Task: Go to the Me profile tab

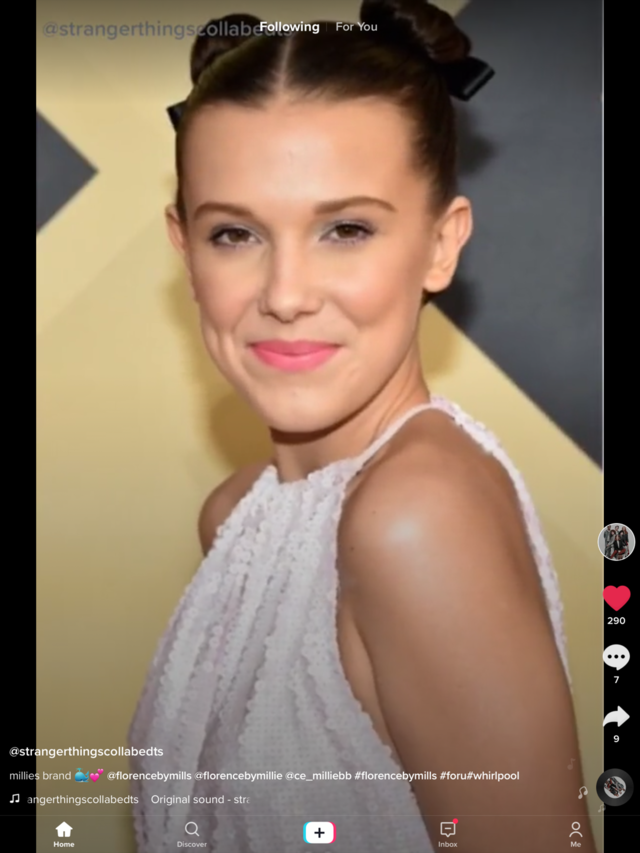Action: (x=575, y=834)
